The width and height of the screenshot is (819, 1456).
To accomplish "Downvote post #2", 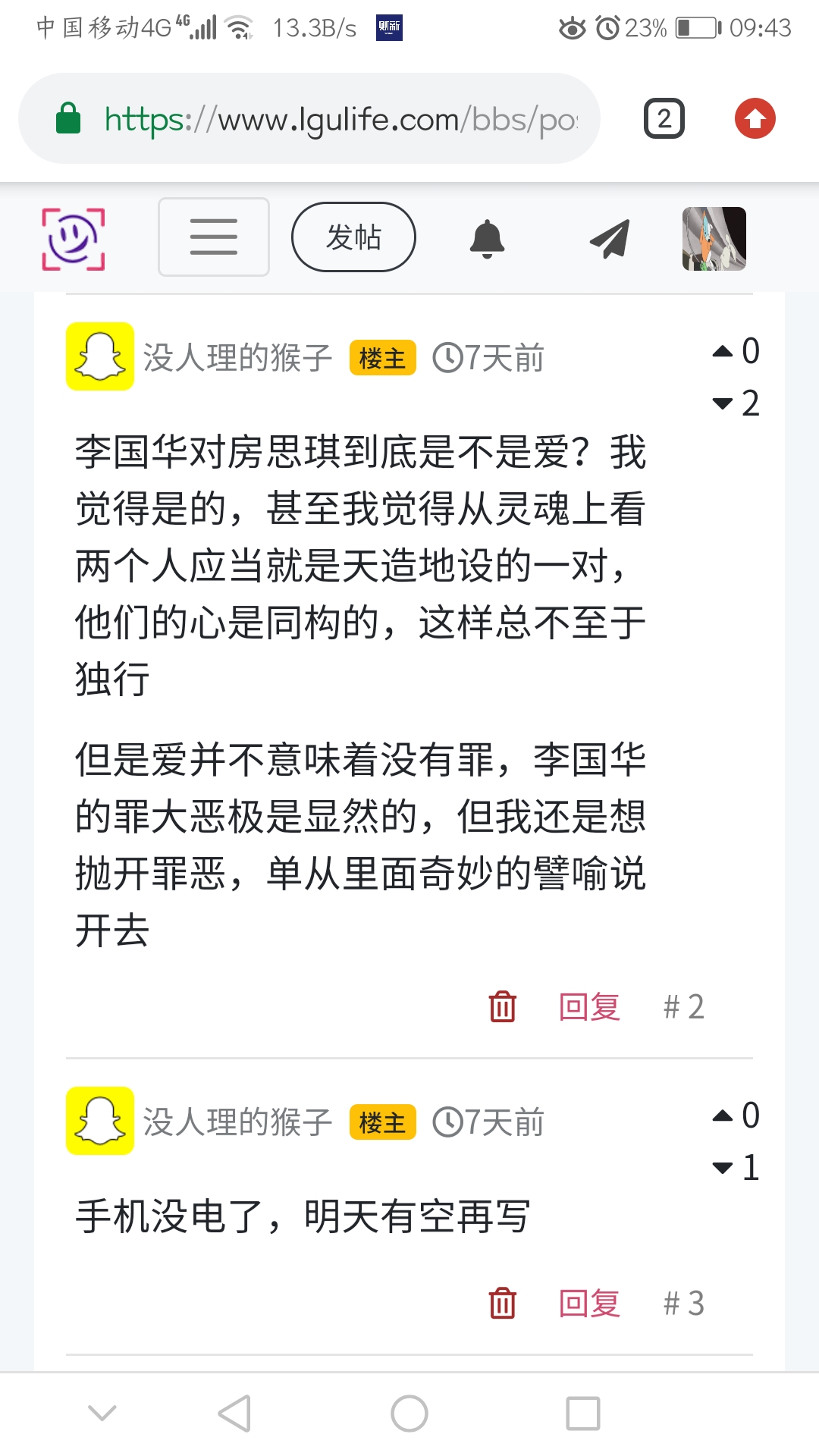I will pyautogui.click(x=723, y=403).
